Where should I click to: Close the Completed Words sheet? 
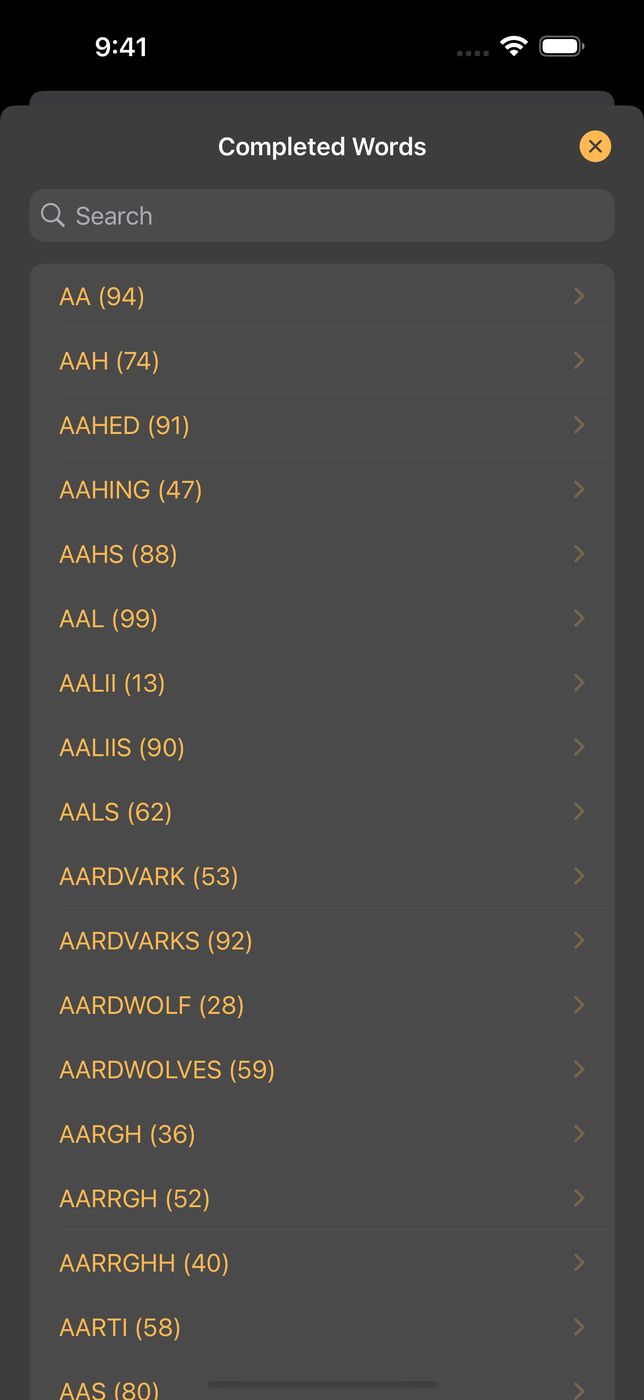[x=595, y=147]
